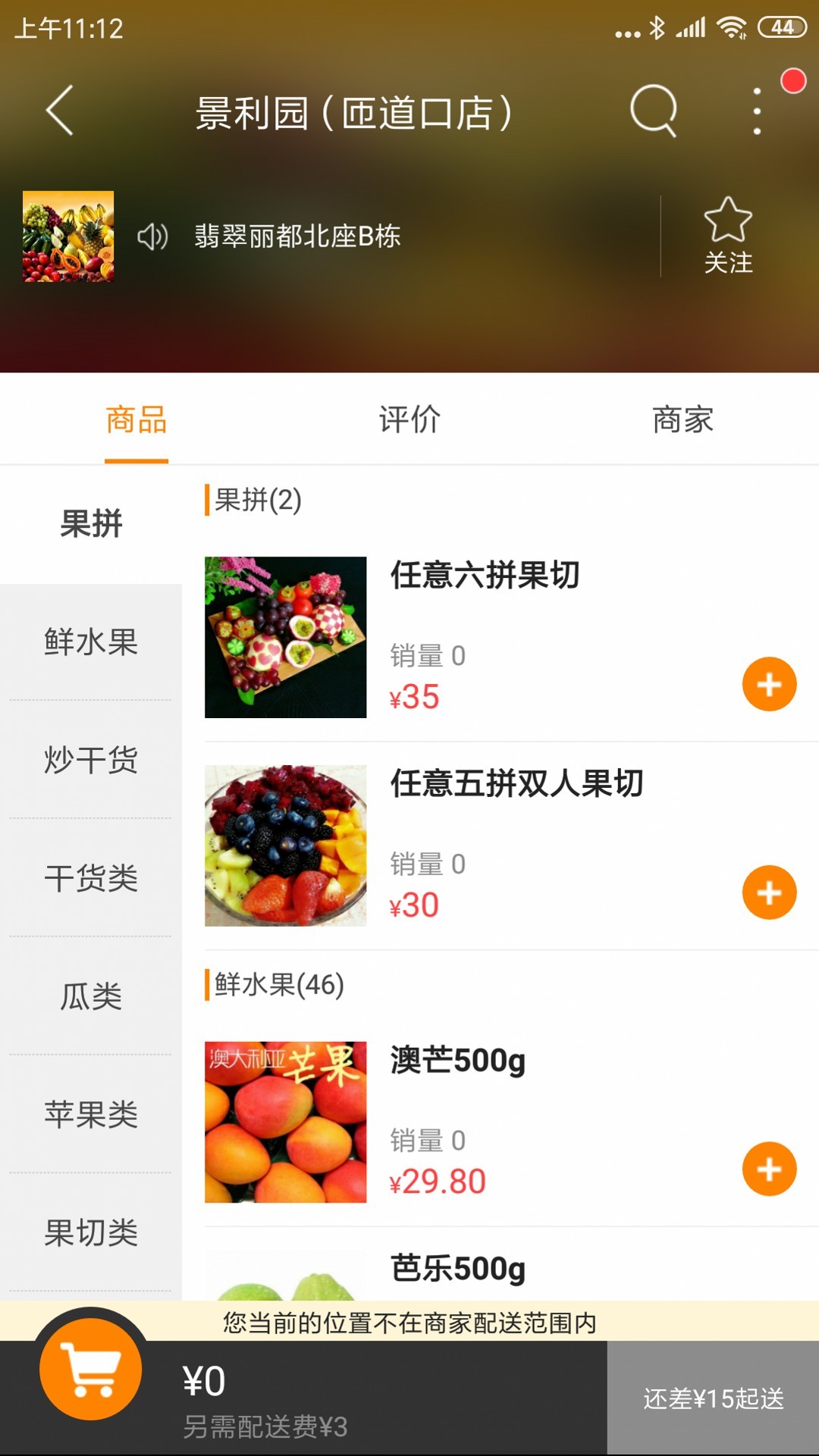Add 澳芒500g to the cart
The height and width of the screenshot is (1456, 819).
pyautogui.click(x=769, y=1169)
